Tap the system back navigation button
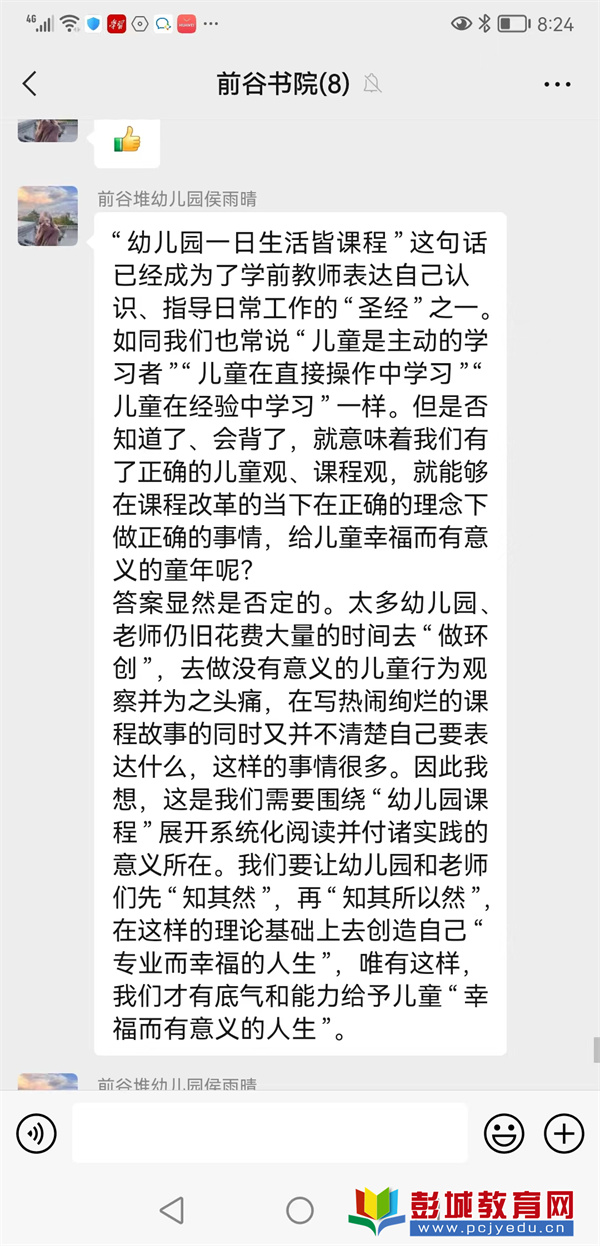 172,1210
